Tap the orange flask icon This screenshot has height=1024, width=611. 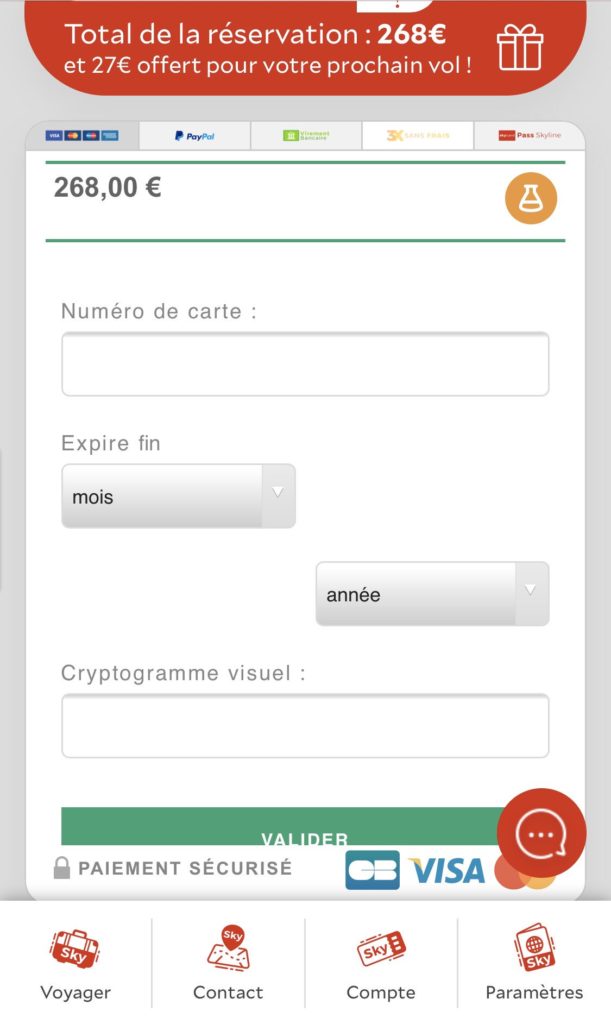(x=531, y=199)
